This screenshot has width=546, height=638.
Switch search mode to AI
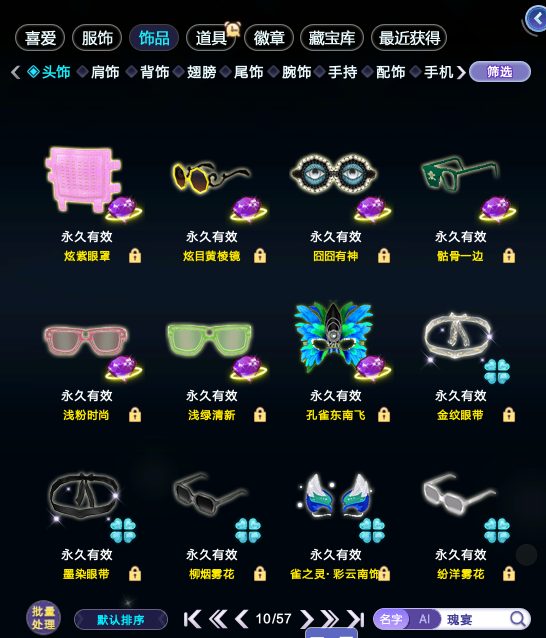point(424,619)
